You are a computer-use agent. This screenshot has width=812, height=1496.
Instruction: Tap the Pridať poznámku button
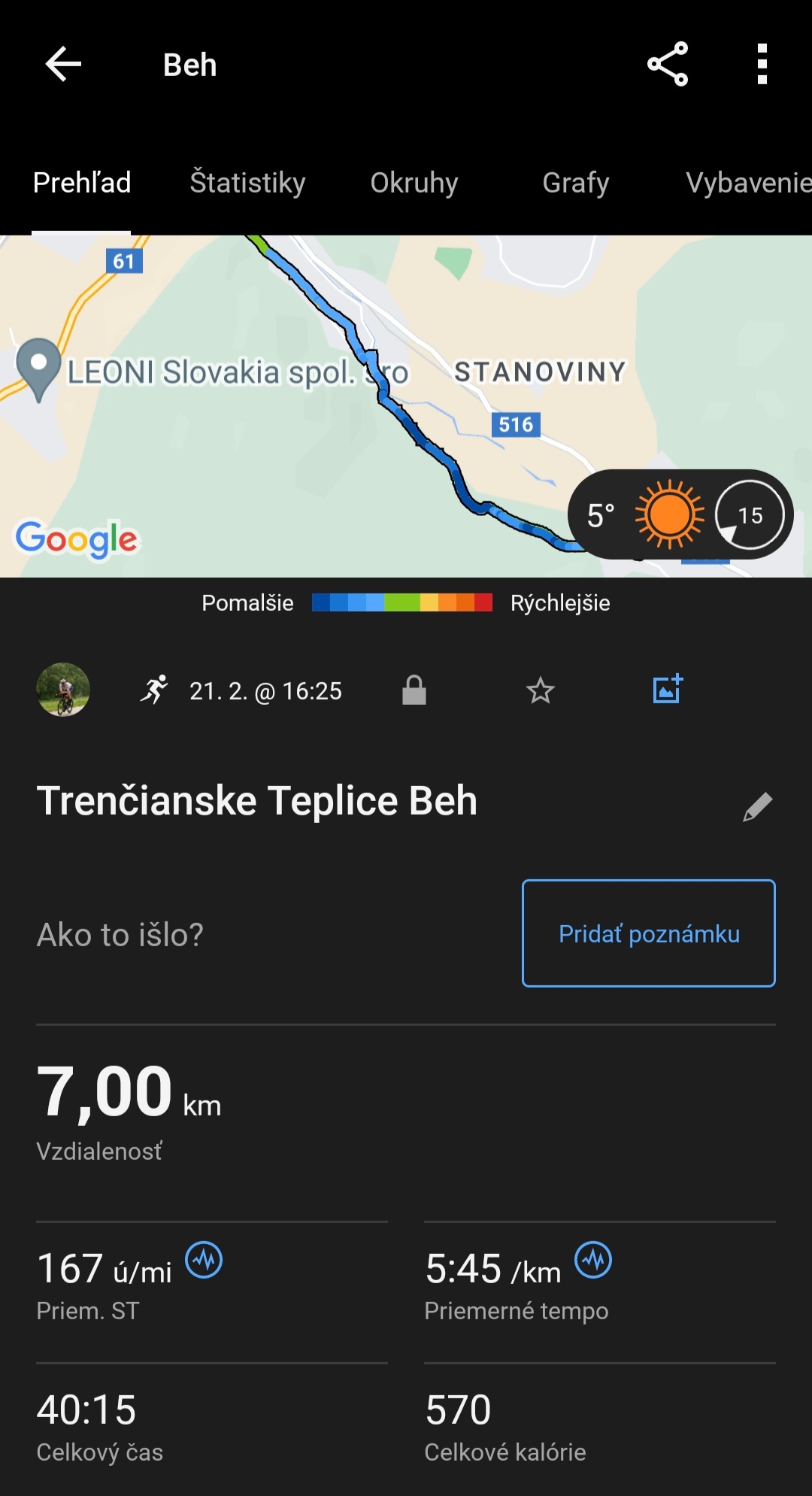click(649, 933)
